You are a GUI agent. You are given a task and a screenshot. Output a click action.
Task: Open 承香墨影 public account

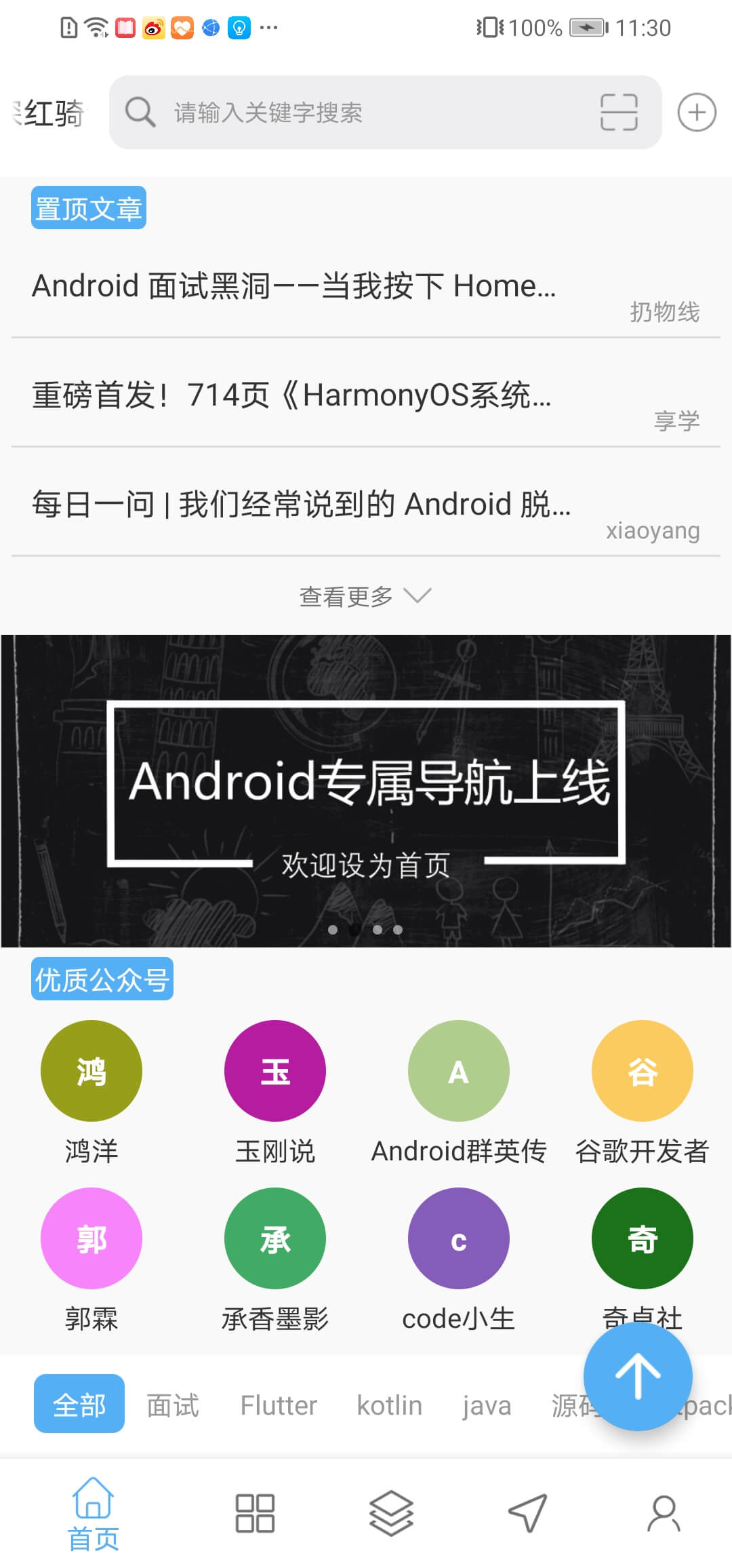pyautogui.click(x=275, y=1239)
